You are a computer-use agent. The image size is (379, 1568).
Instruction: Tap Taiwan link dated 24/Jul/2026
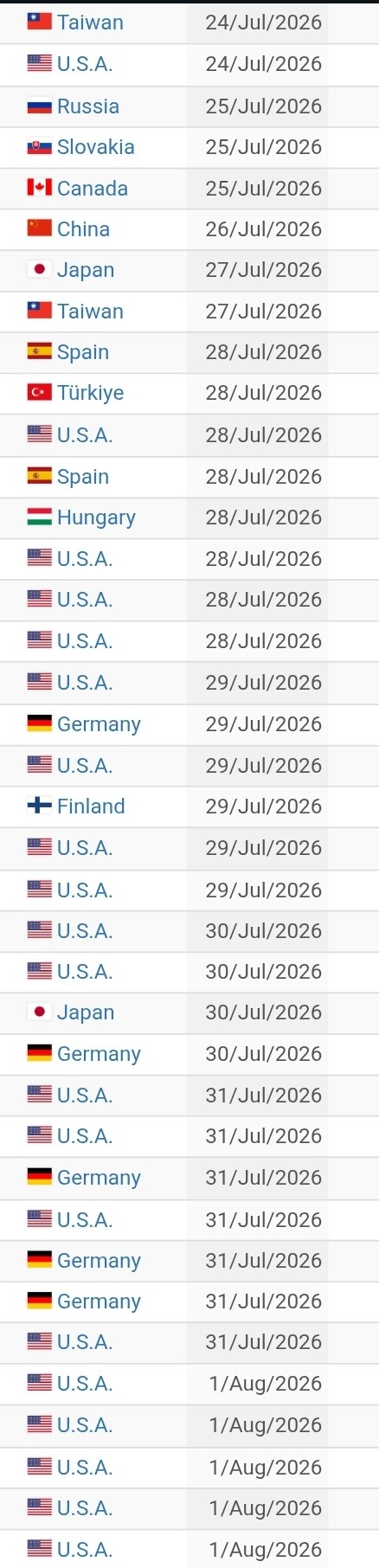click(90, 22)
